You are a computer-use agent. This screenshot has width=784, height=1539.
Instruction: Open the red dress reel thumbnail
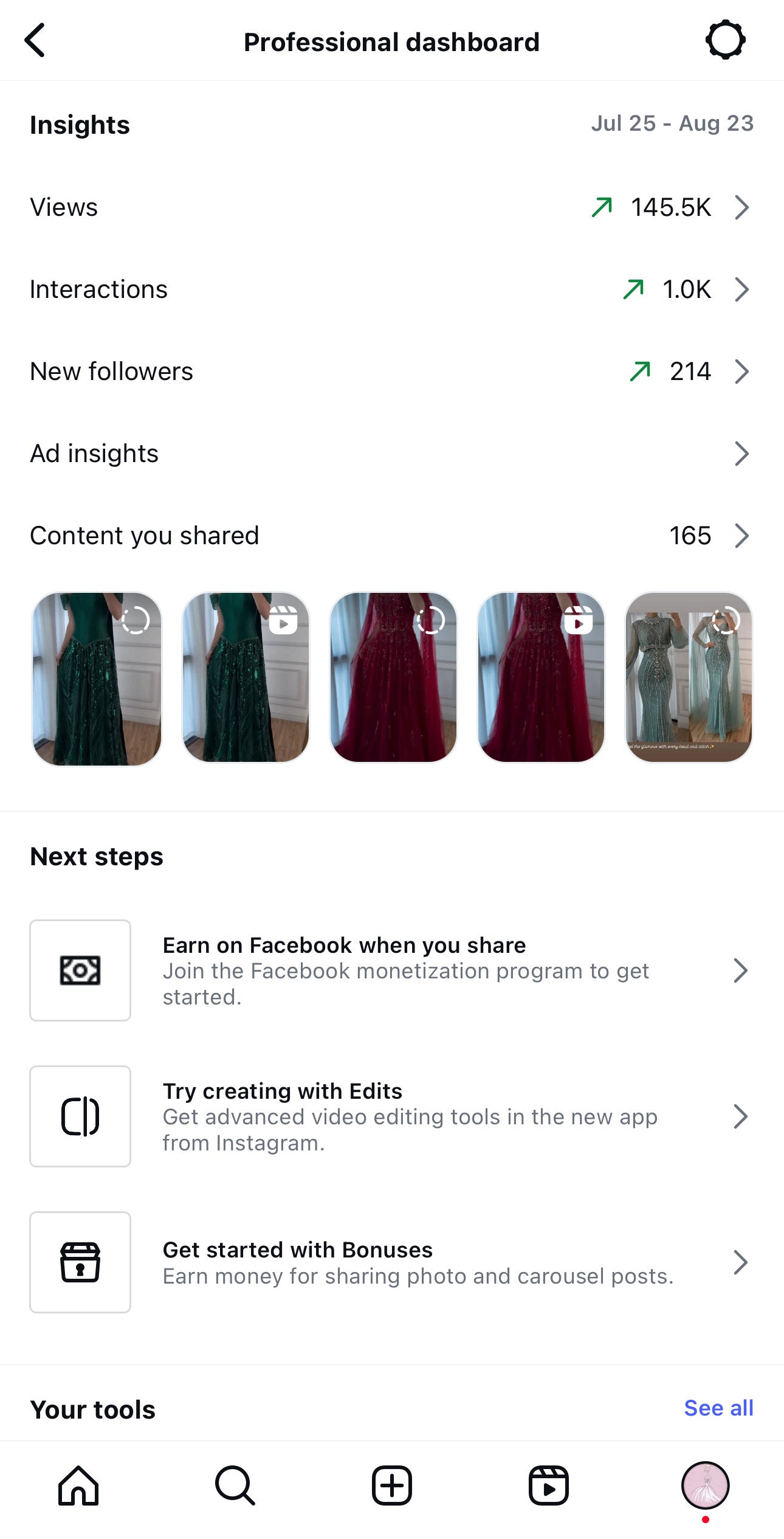[541, 678]
